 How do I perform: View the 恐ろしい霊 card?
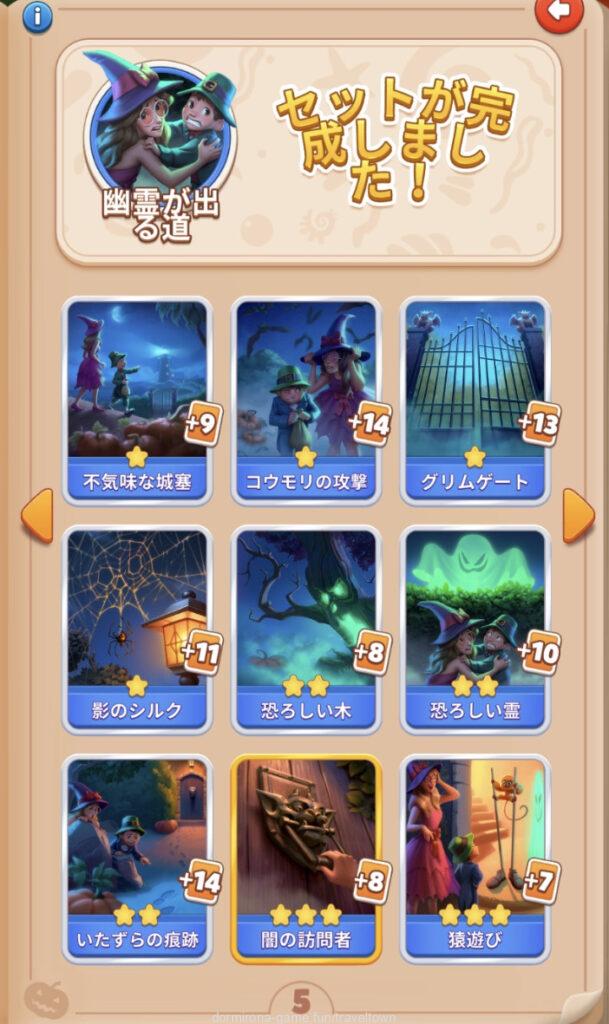pos(475,630)
